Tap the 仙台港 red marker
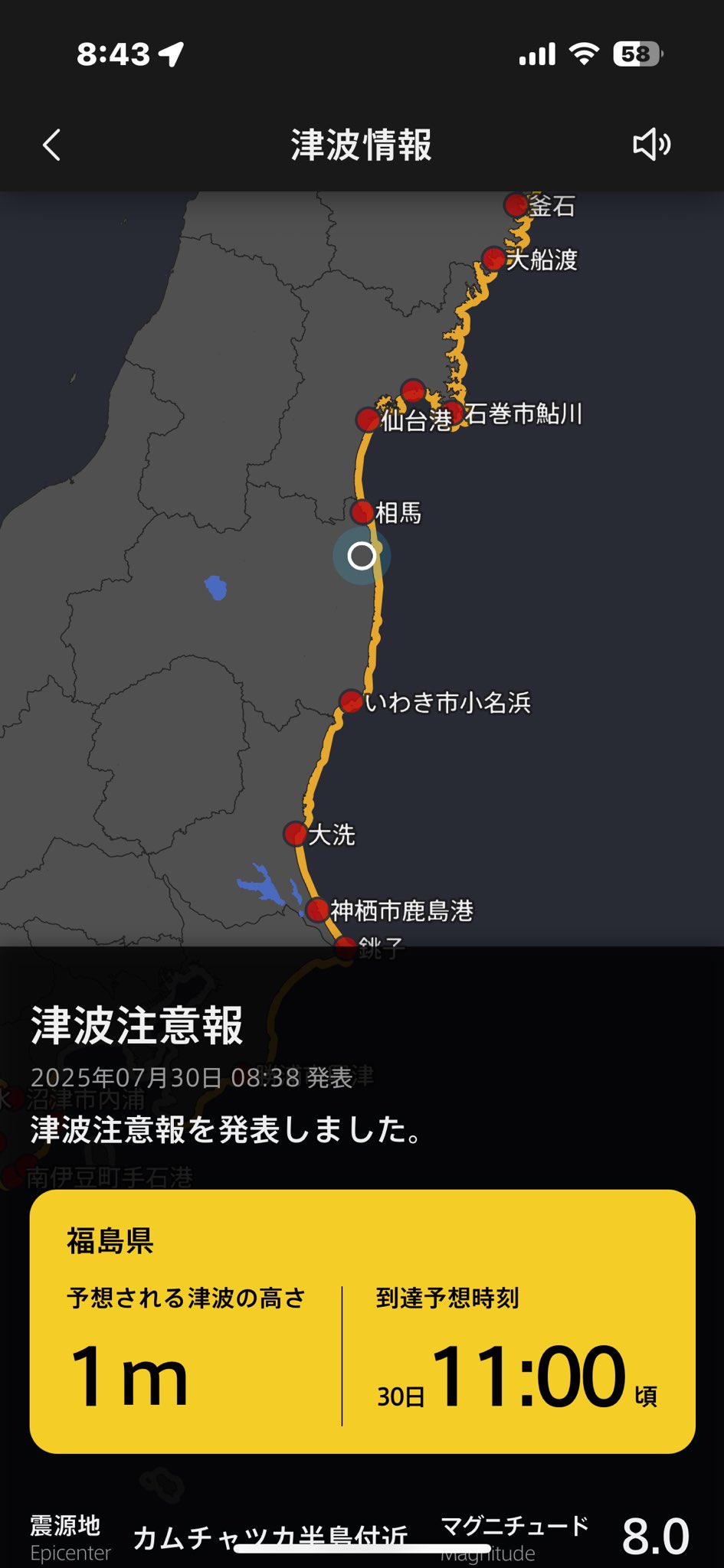The width and height of the screenshot is (724, 1568). tap(368, 420)
